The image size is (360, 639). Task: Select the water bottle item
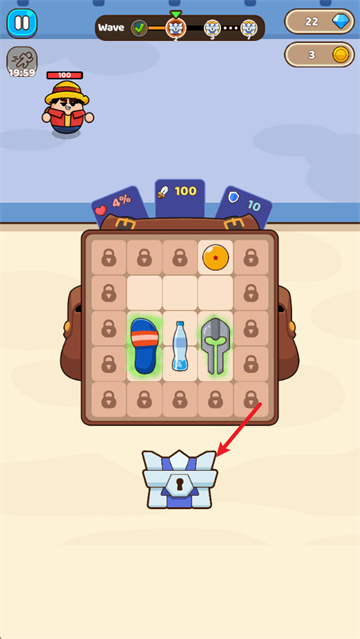pyautogui.click(x=180, y=346)
